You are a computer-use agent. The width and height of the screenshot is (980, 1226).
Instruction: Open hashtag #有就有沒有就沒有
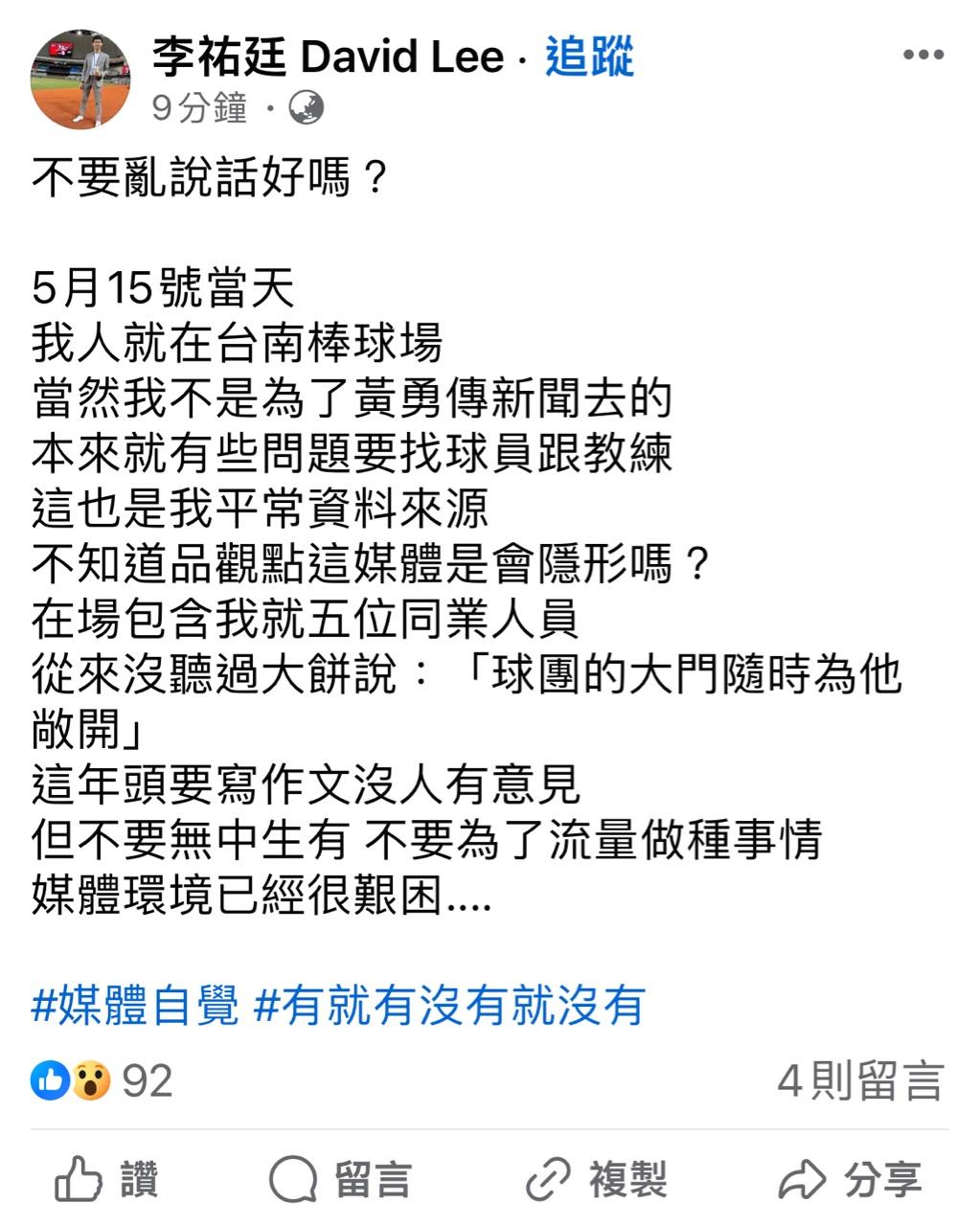[449, 1005]
